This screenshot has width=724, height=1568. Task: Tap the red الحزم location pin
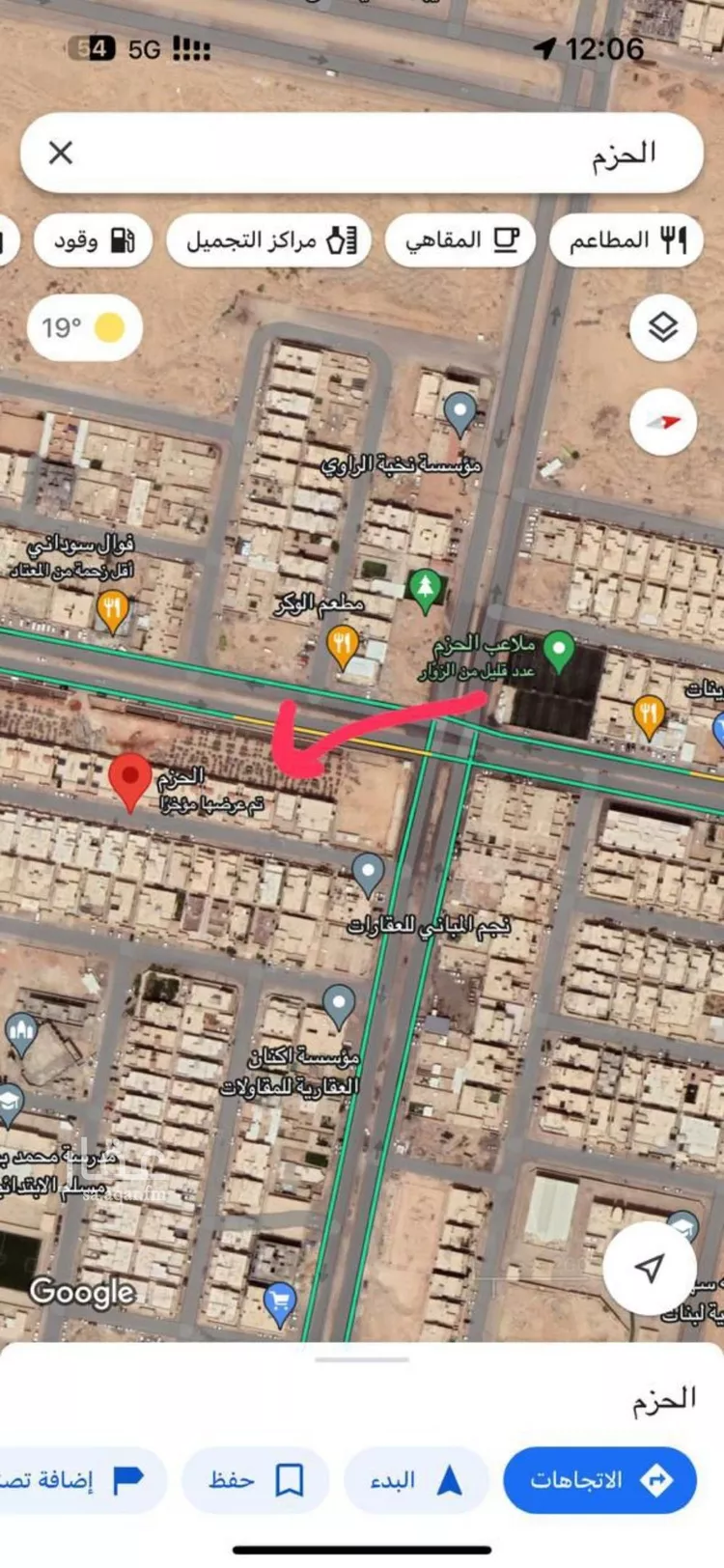[130, 780]
